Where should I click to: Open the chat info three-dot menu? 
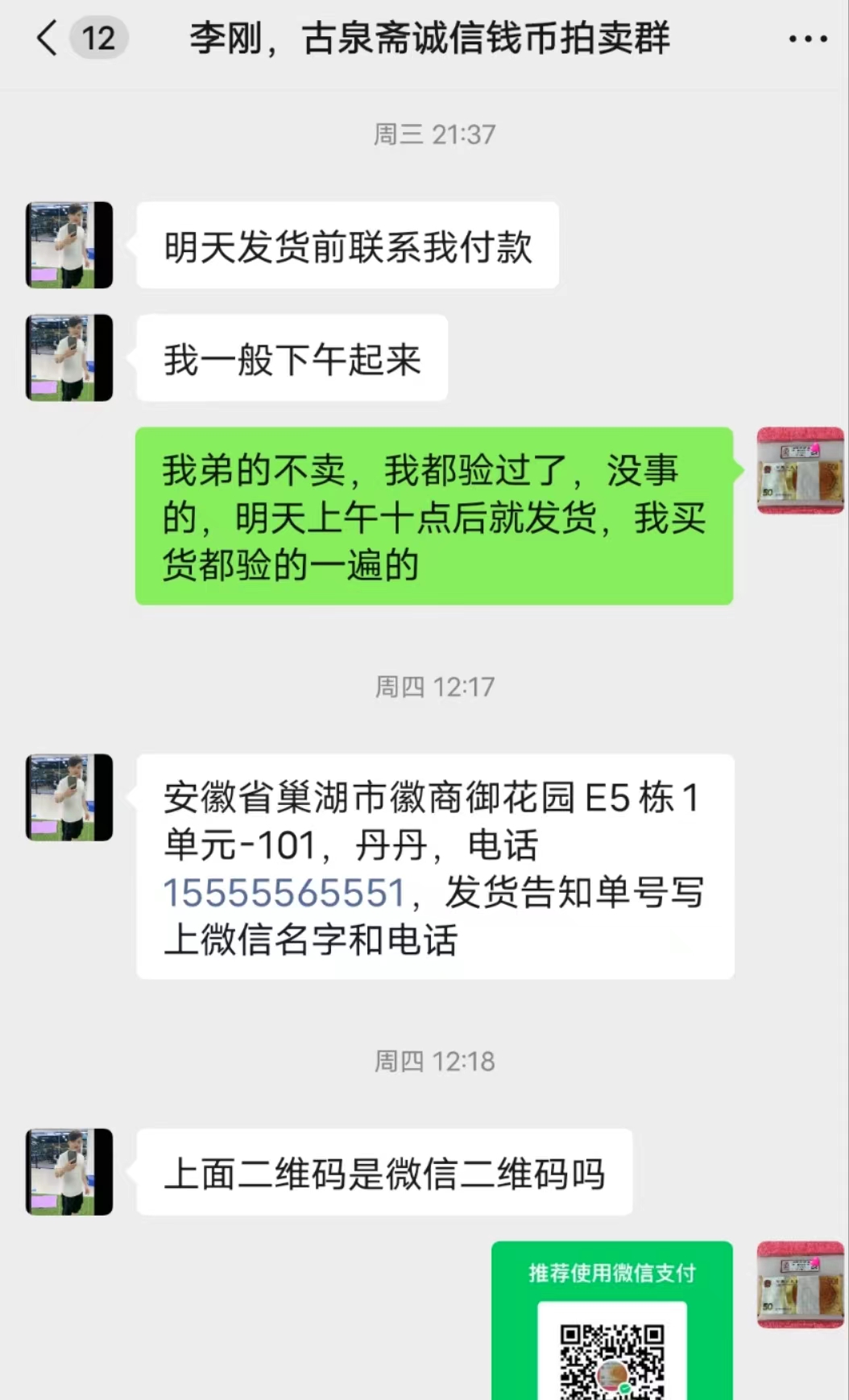click(x=807, y=39)
